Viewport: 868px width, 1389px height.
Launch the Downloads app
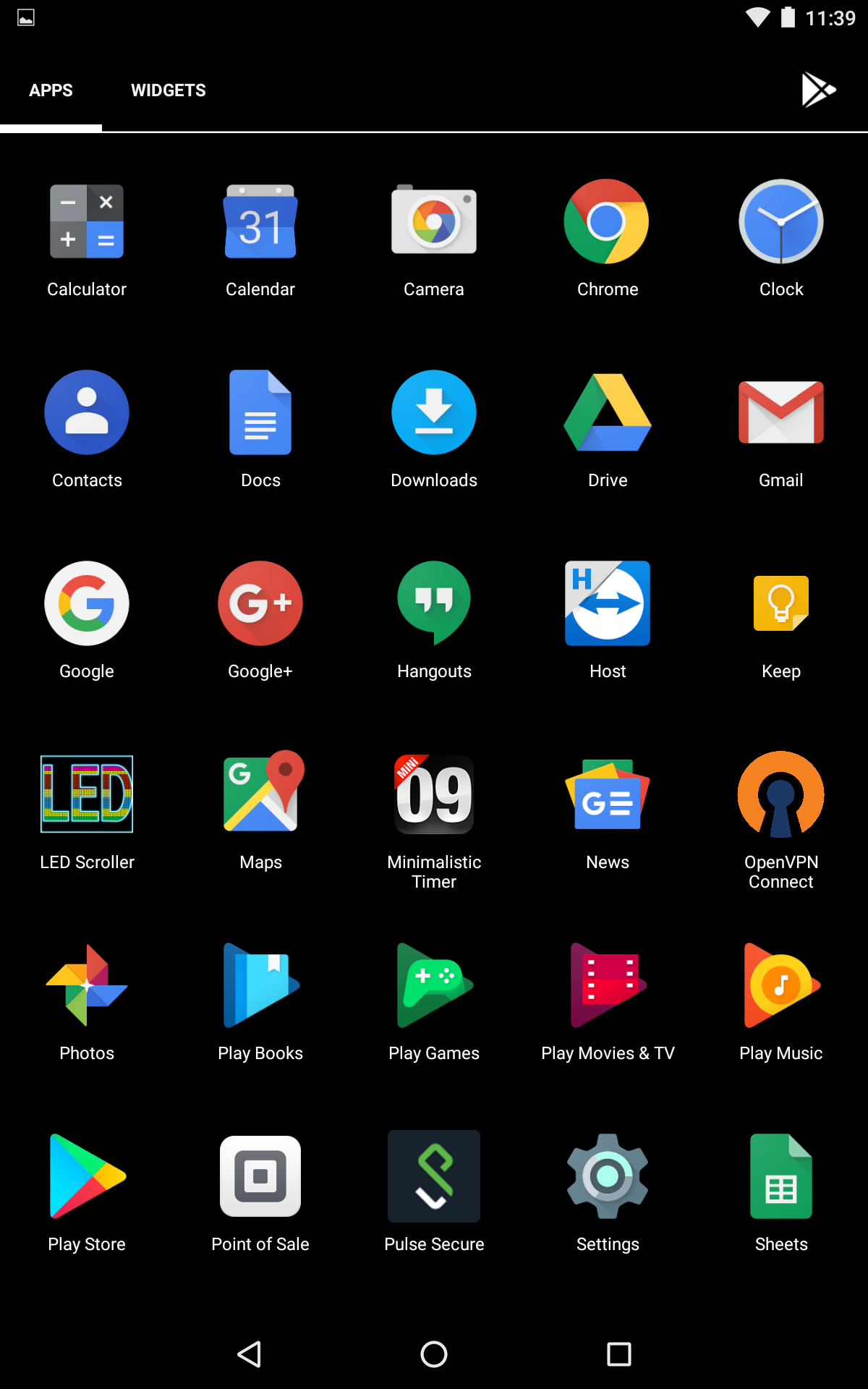point(434,413)
